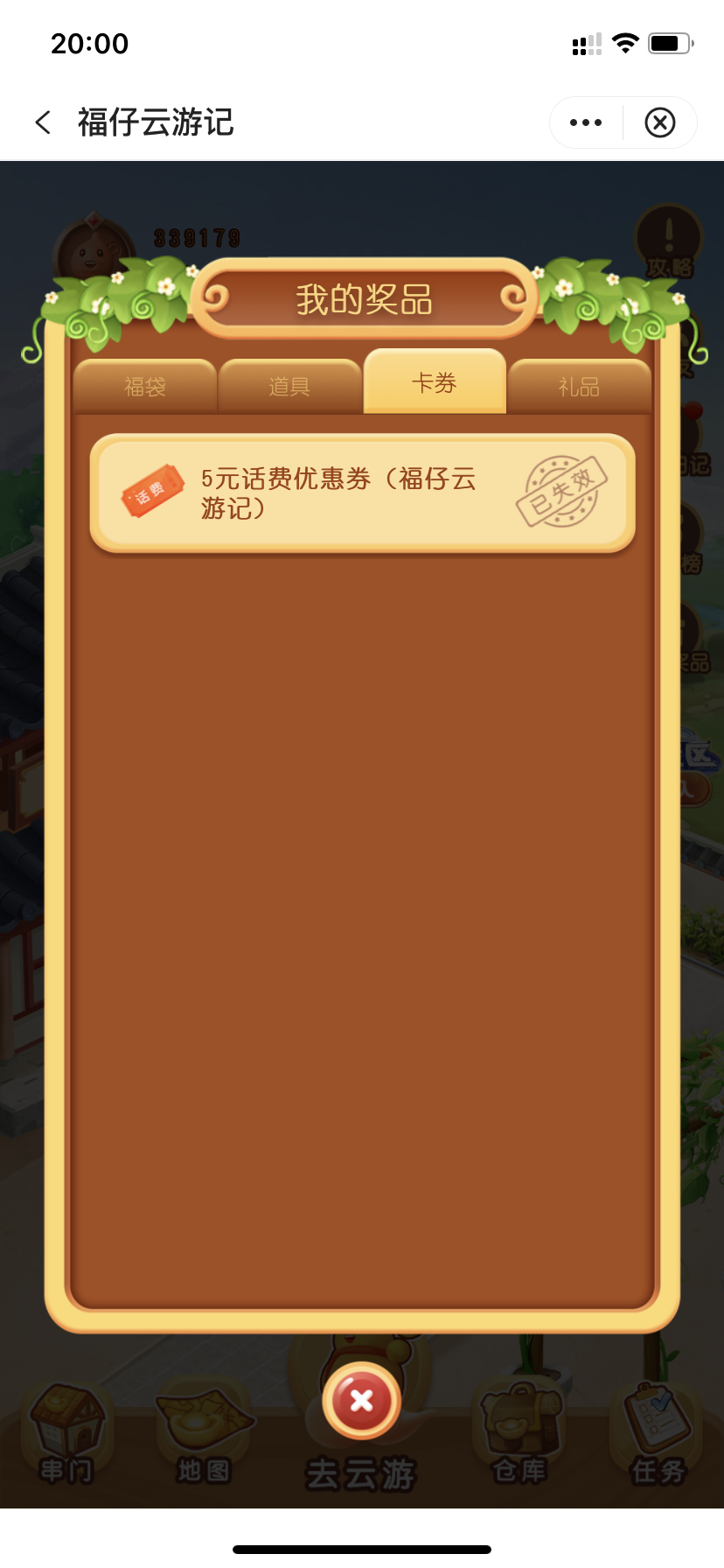Go back from 福仔云游记 page
The height and width of the screenshot is (1568, 724).
[x=42, y=122]
